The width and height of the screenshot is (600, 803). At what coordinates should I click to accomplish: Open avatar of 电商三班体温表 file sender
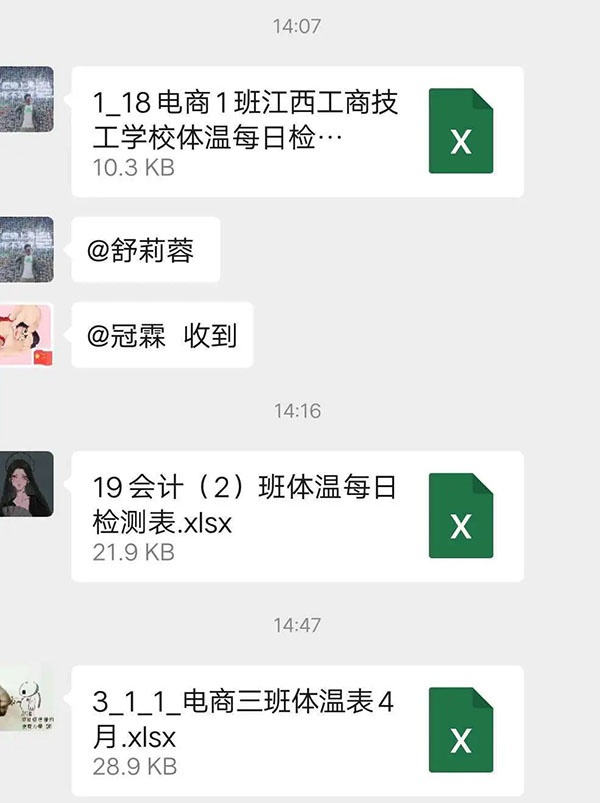point(27,697)
